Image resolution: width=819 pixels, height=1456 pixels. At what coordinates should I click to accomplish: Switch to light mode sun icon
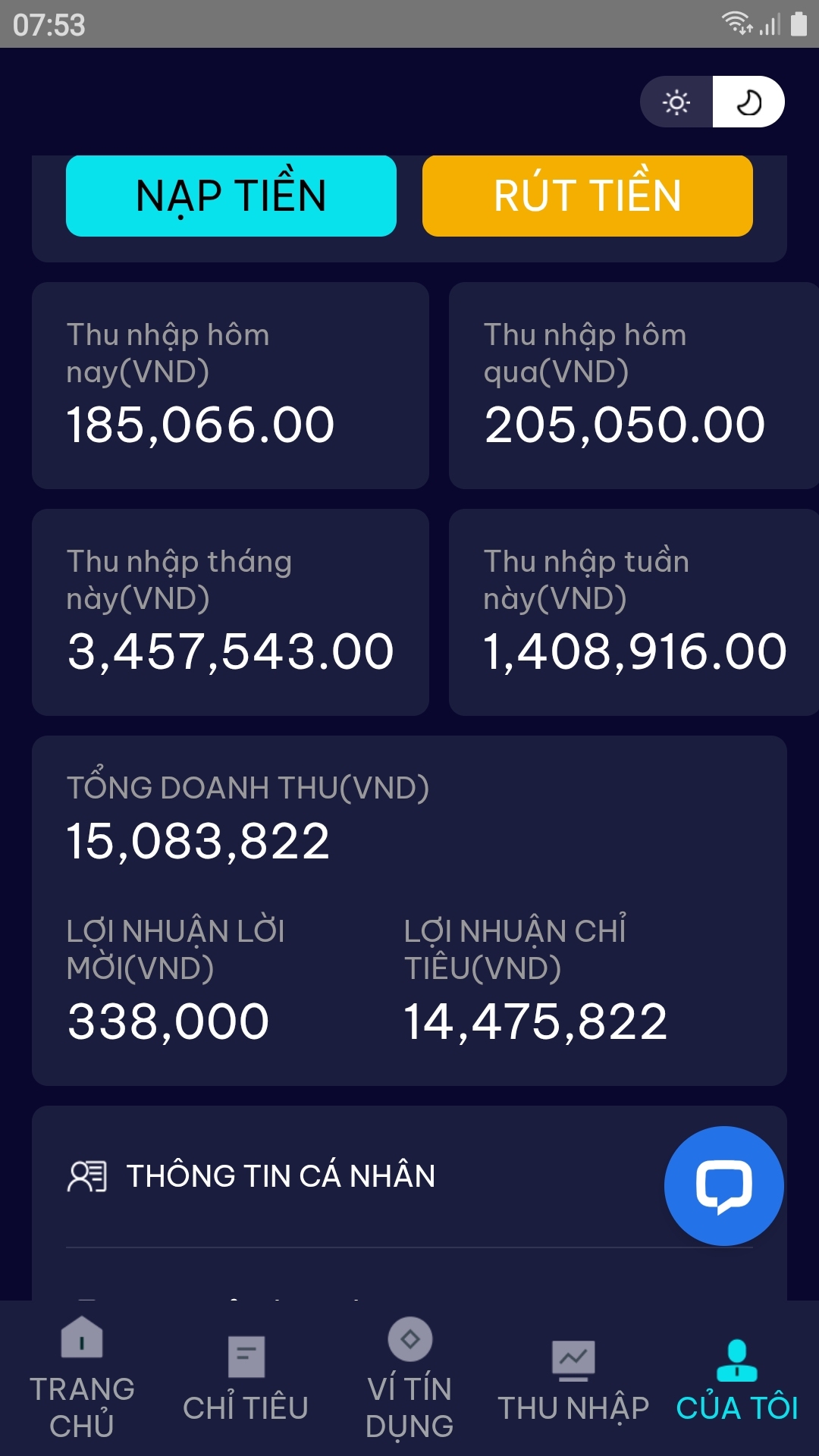(x=676, y=102)
